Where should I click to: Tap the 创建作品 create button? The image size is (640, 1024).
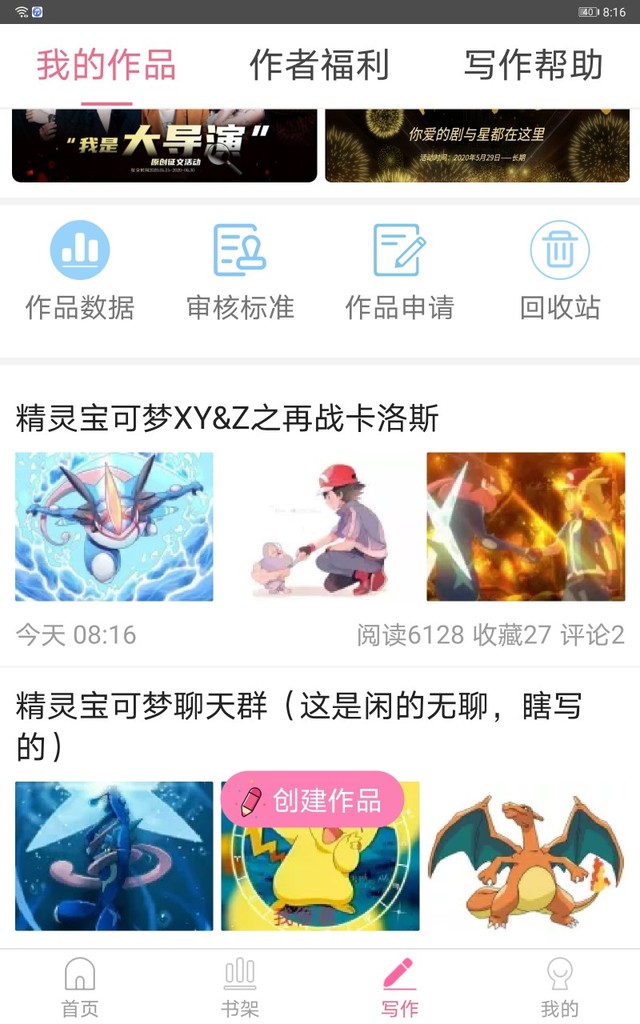coord(312,800)
